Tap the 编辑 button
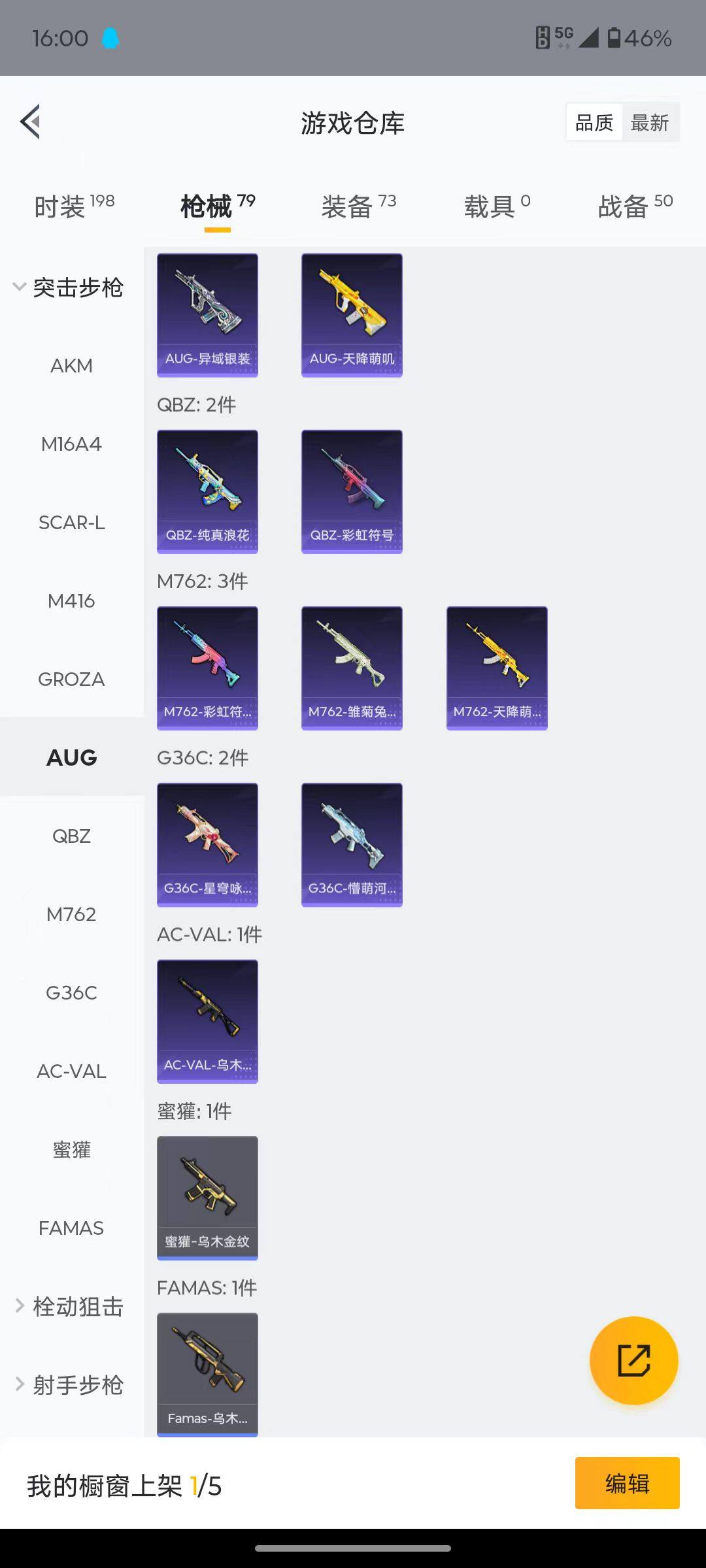Screen dimensions: 706x1568 (x=627, y=1483)
